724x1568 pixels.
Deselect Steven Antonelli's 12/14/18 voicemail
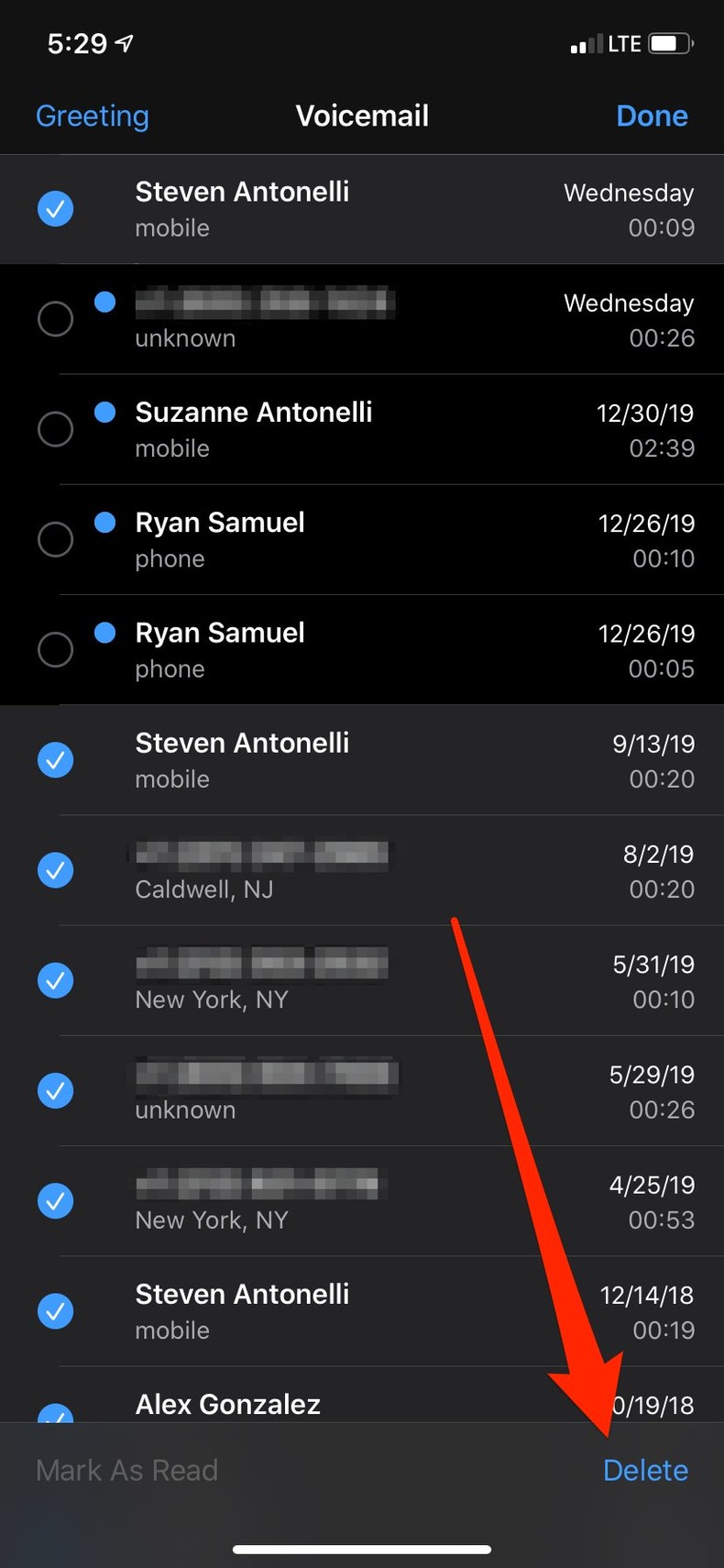[x=56, y=1311]
